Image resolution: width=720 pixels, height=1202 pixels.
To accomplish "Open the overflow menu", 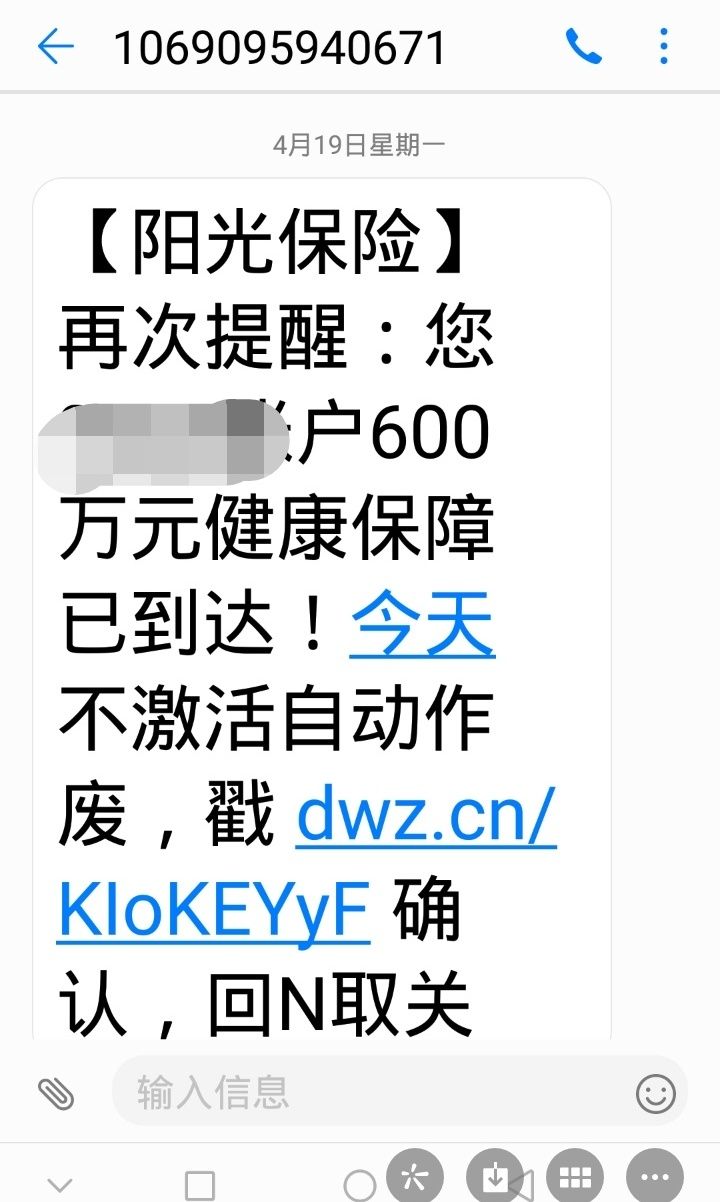I will coord(663,46).
